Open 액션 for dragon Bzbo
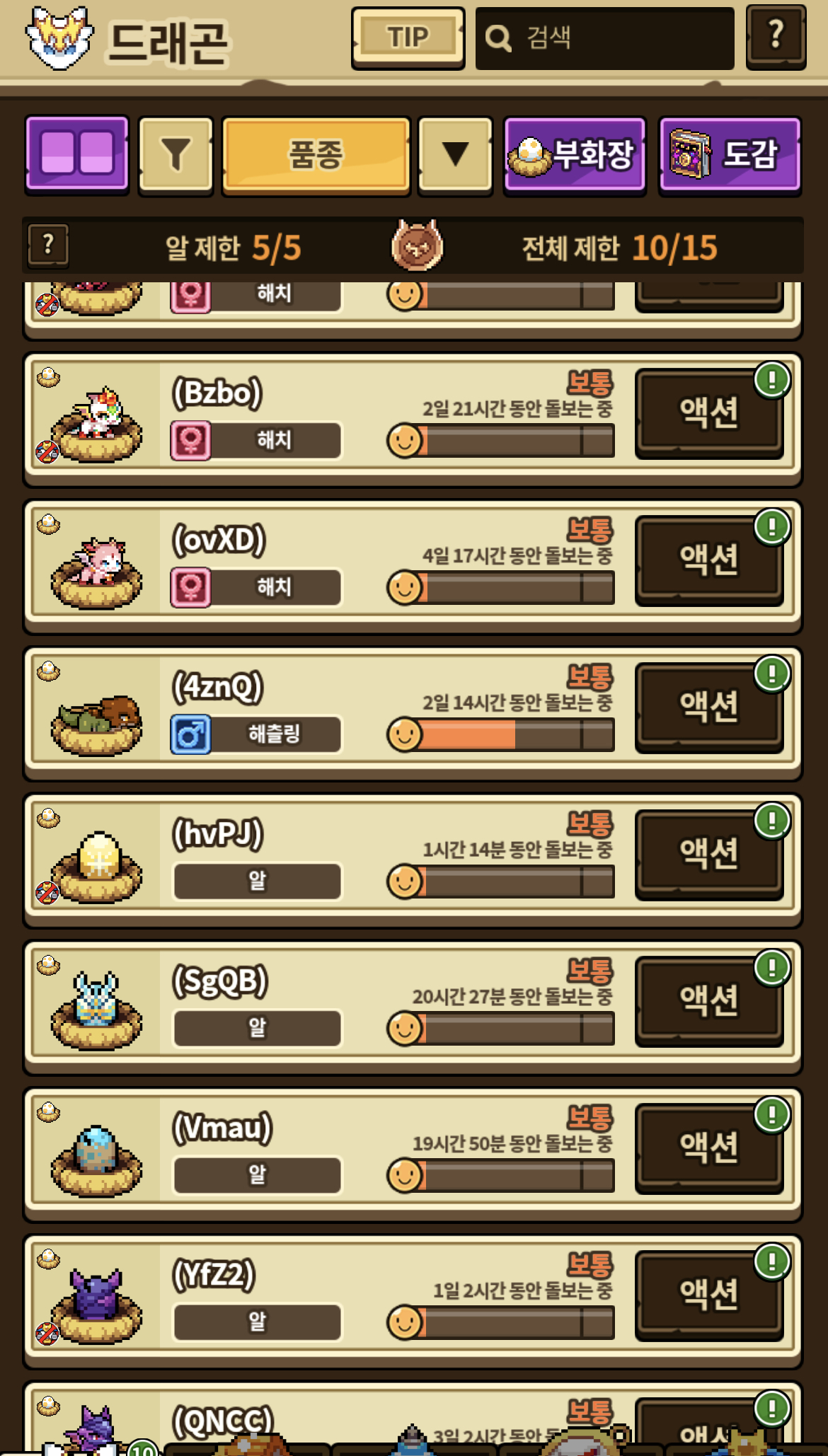Image resolution: width=828 pixels, height=1456 pixels. [709, 413]
